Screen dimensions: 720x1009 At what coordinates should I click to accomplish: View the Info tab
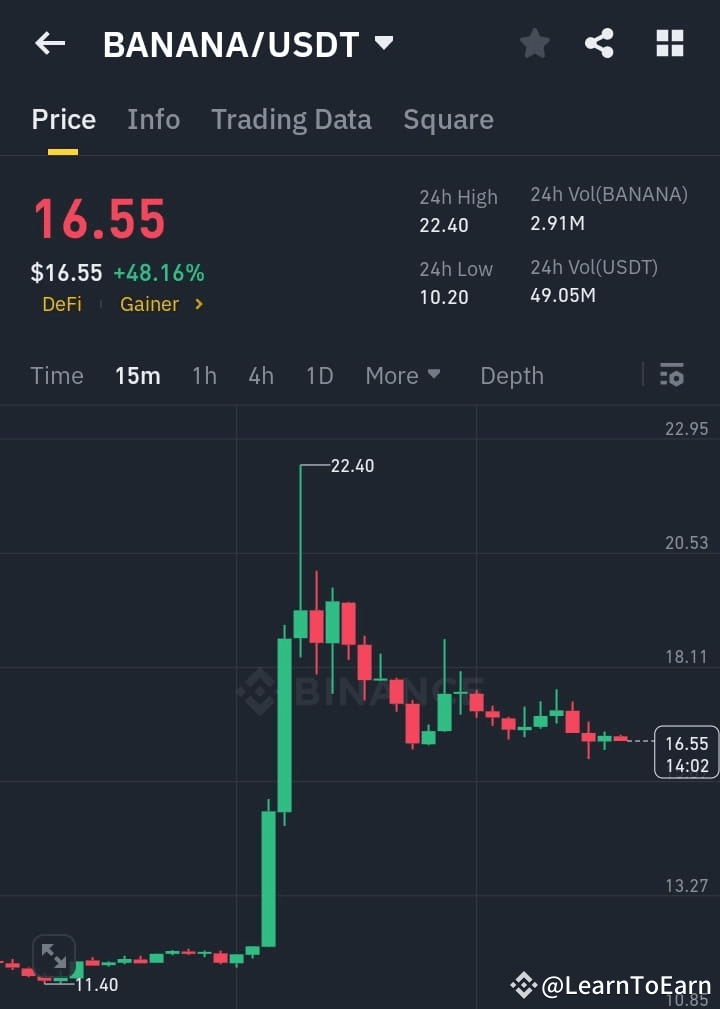point(153,119)
